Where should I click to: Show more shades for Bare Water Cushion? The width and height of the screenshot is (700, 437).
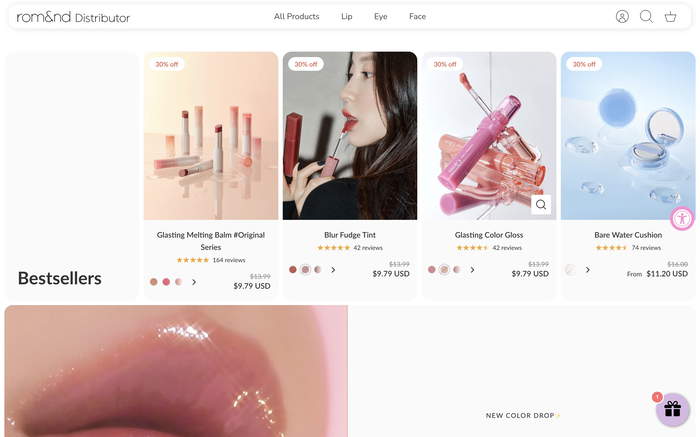(587, 270)
